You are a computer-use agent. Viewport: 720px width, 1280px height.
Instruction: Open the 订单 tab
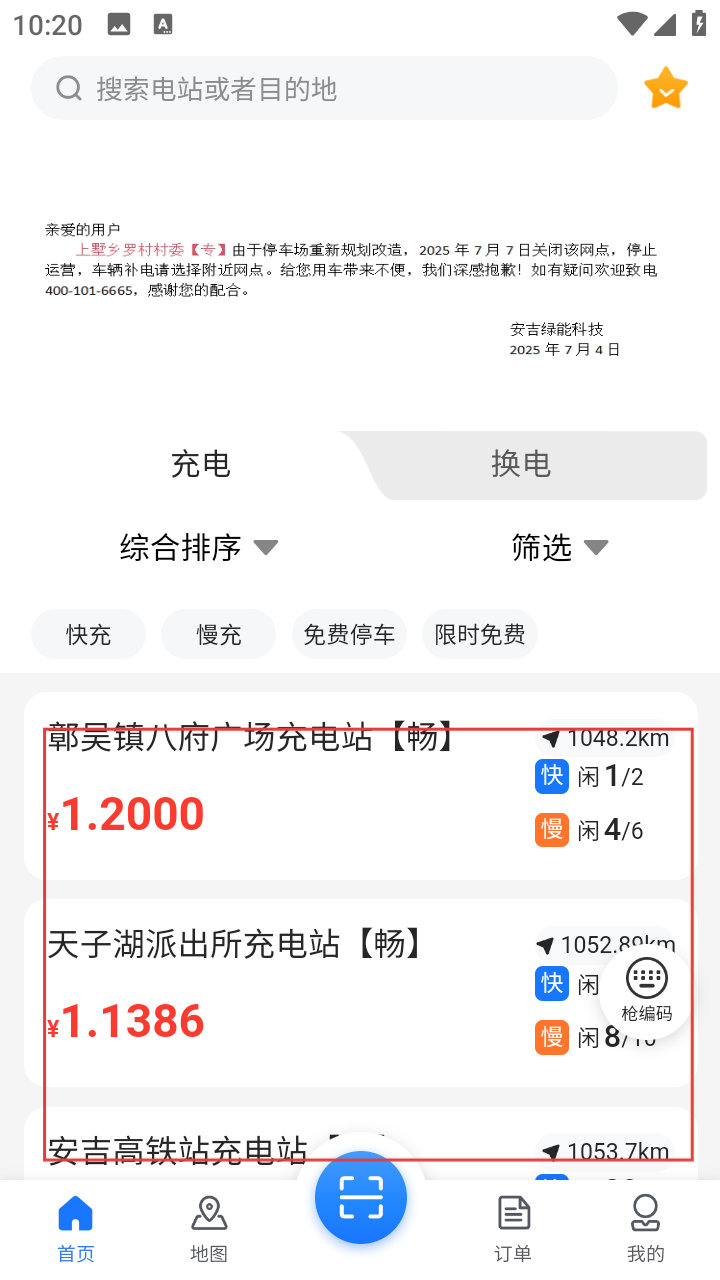(513, 1229)
